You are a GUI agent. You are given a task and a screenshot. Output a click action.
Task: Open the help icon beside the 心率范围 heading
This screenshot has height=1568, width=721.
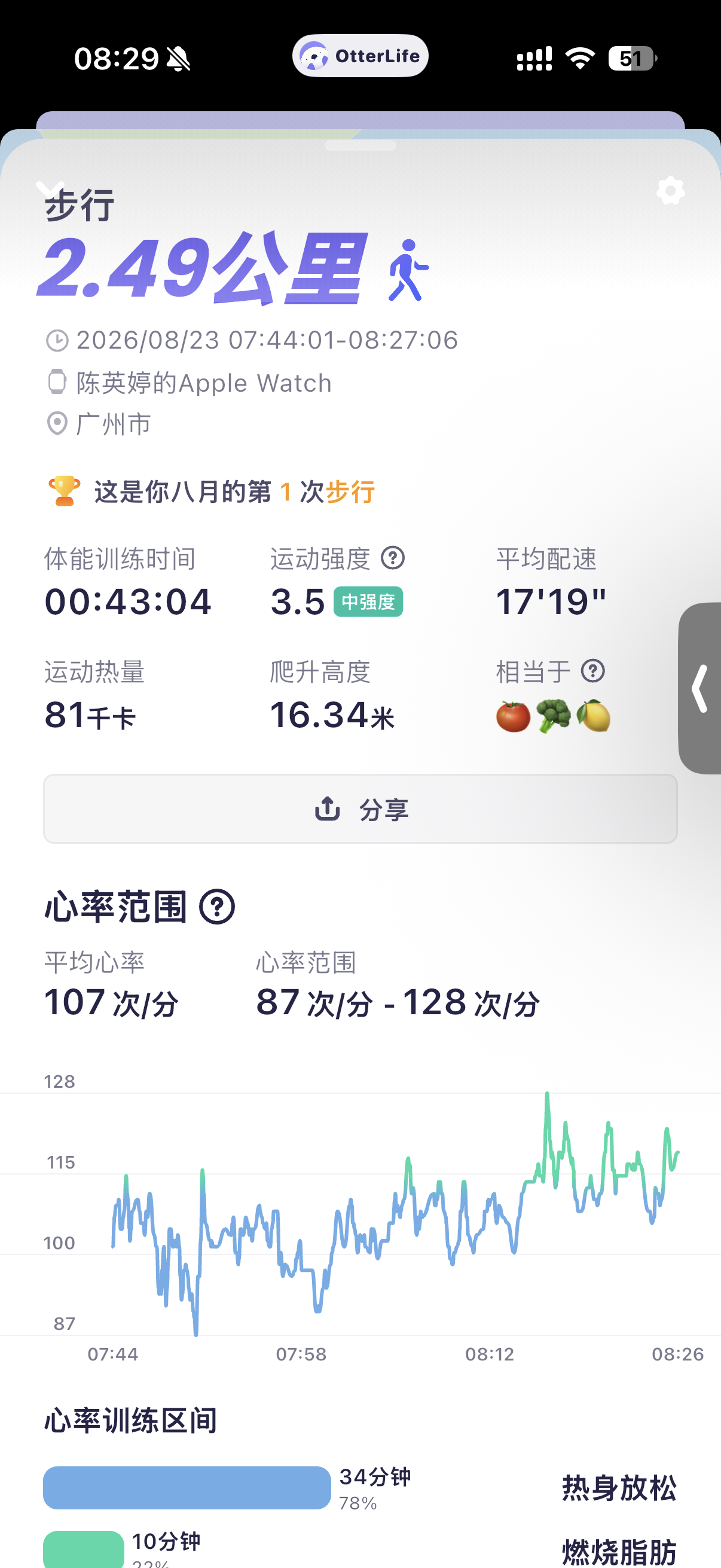217,907
